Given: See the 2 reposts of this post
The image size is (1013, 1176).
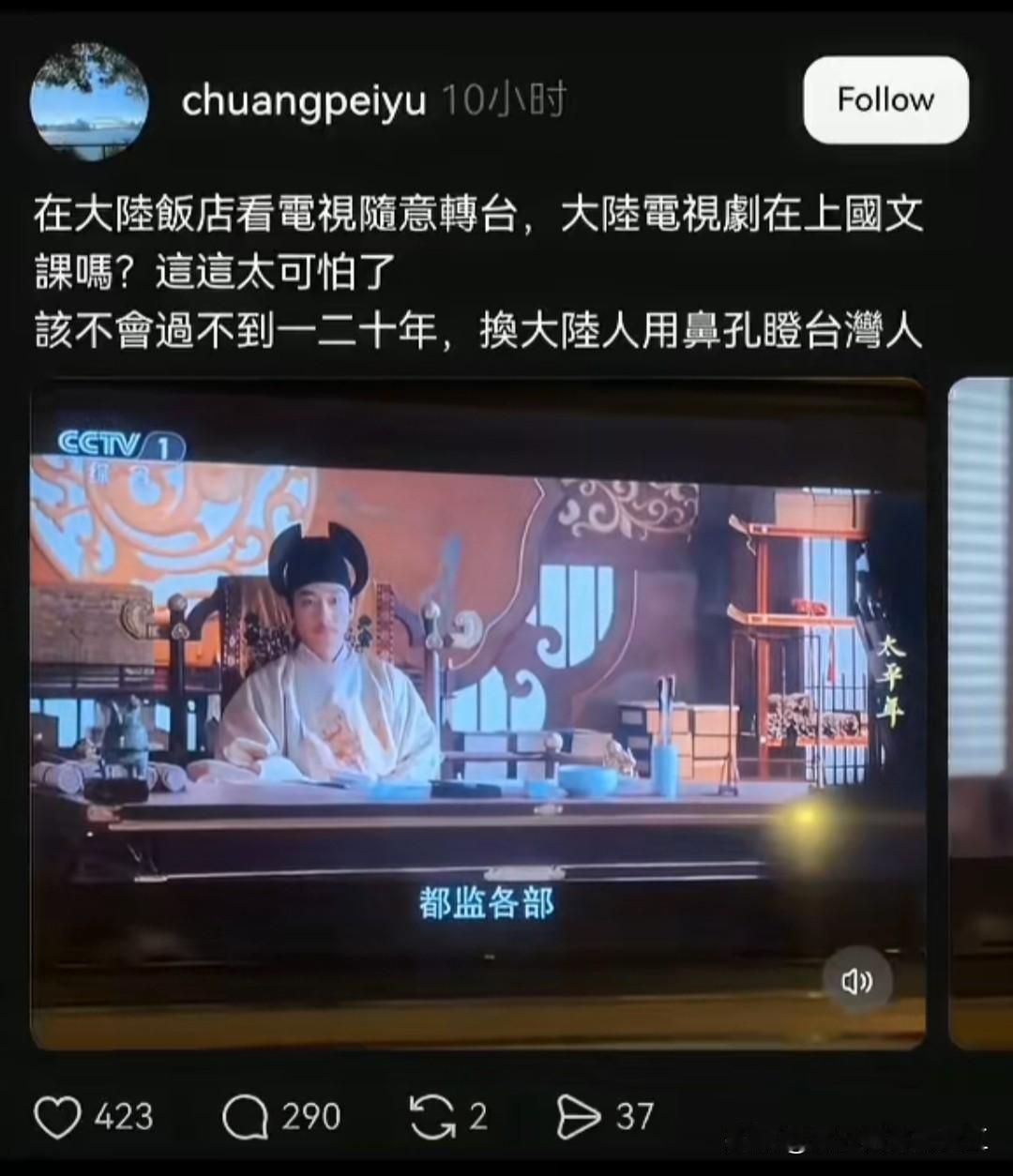Looking at the screenshot, I should tap(478, 1116).
